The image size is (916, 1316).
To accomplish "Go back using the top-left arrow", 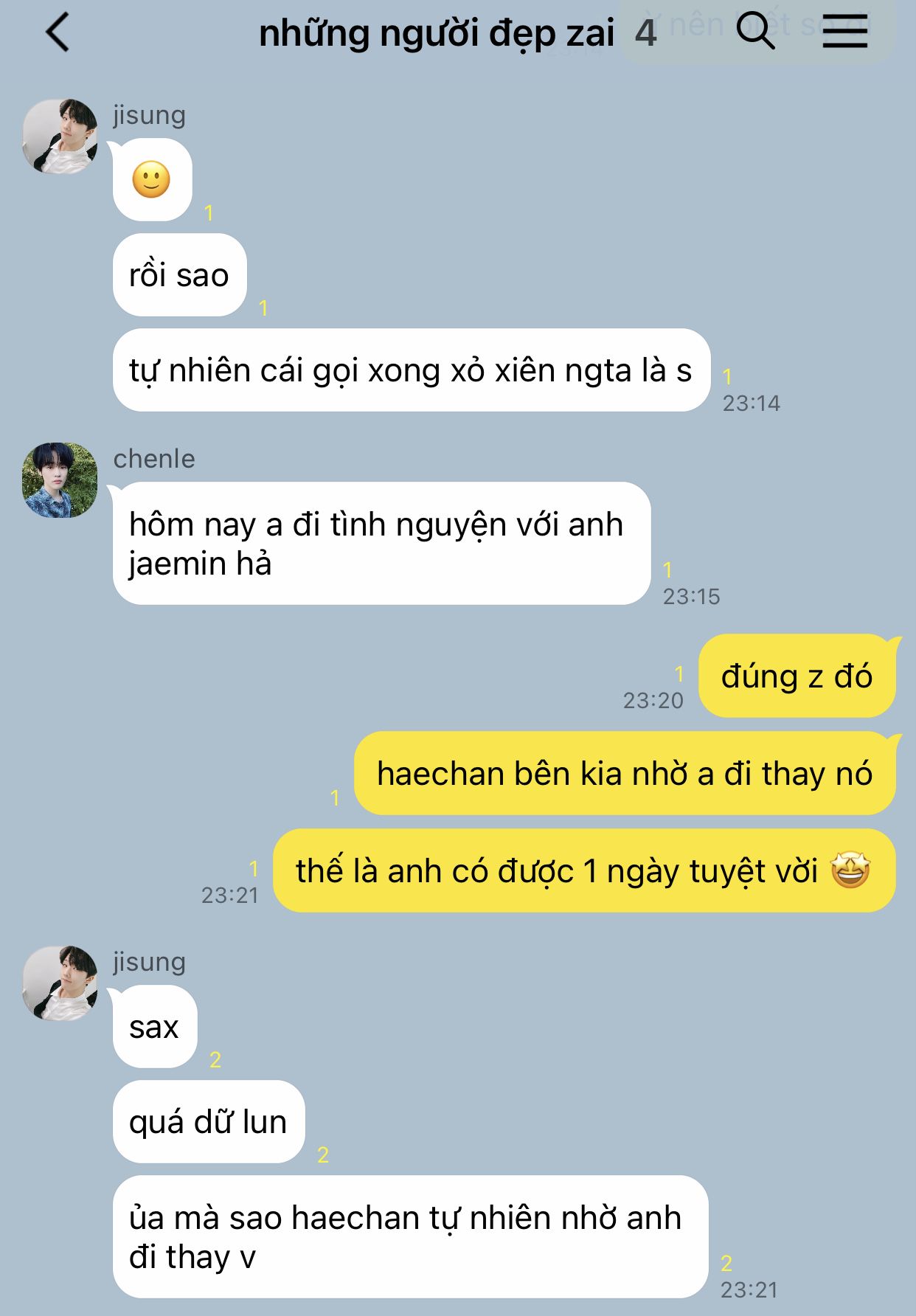I will click(x=58, y=33).
